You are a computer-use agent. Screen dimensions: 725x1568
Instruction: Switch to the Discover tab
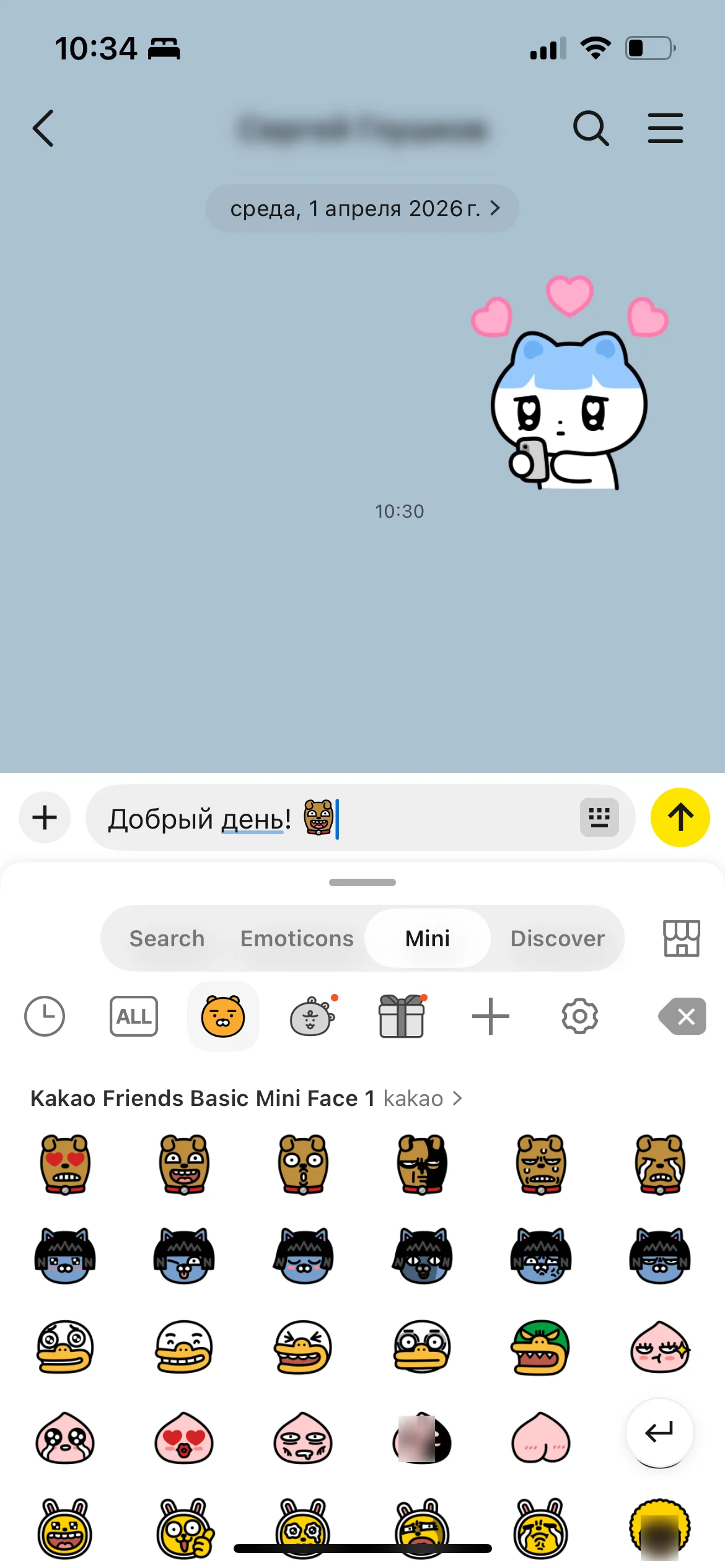[x=557, y=938]
